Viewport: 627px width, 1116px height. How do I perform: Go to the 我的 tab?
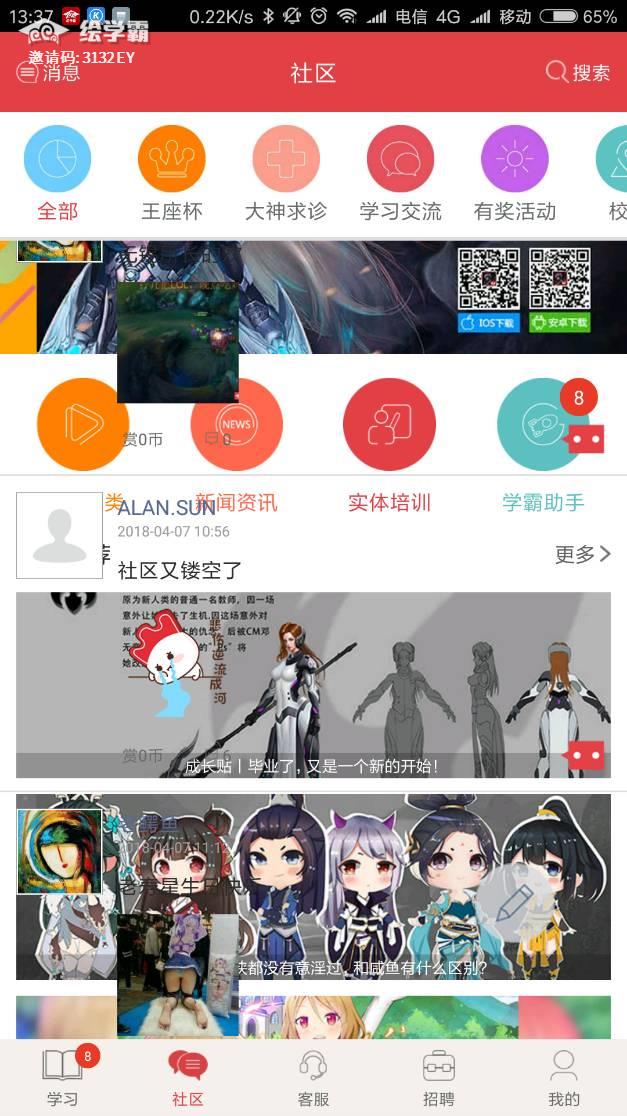(x=564, y=1077)
